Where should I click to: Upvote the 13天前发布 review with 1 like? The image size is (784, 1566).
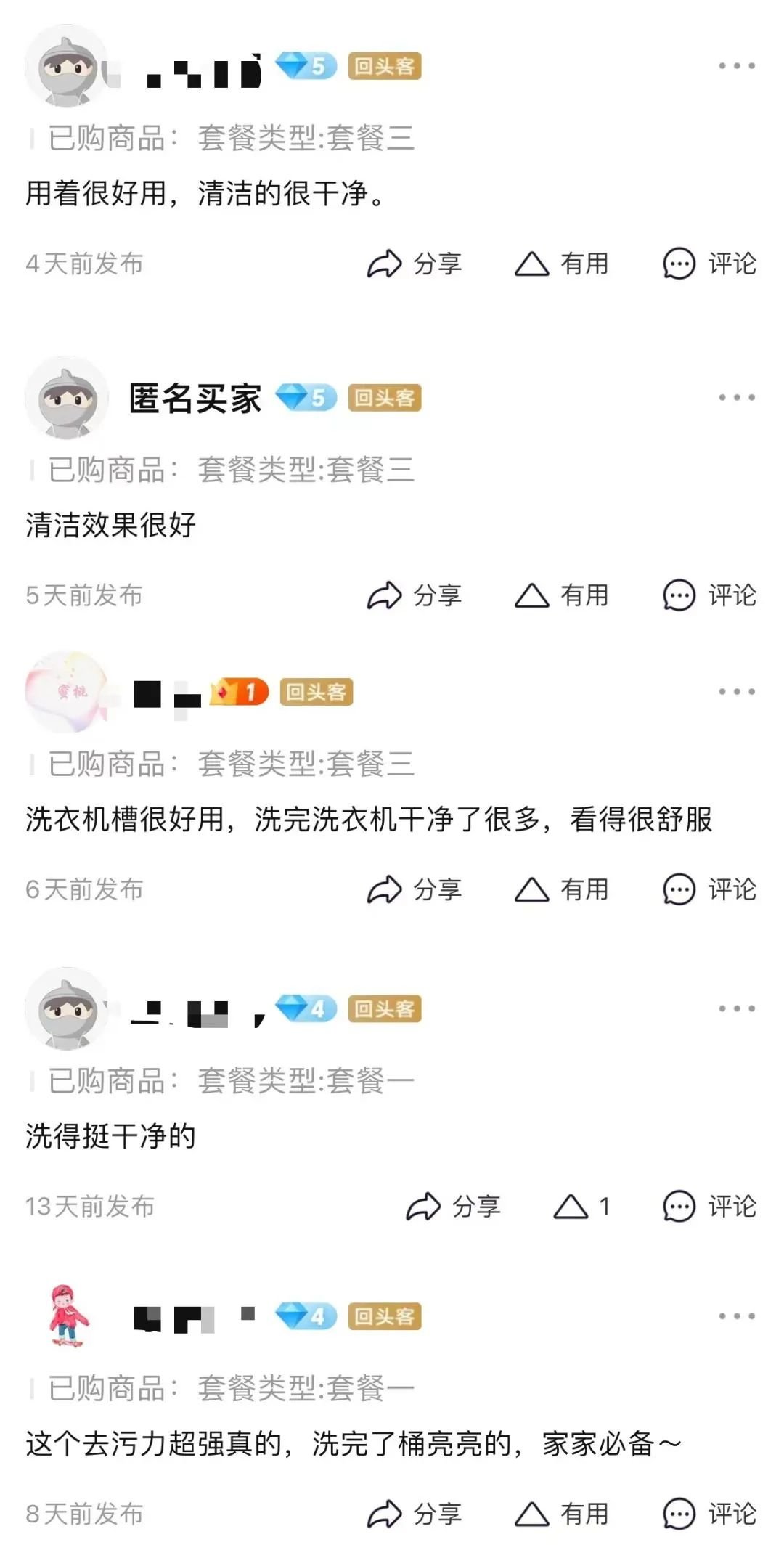[x=581, y=1207]
